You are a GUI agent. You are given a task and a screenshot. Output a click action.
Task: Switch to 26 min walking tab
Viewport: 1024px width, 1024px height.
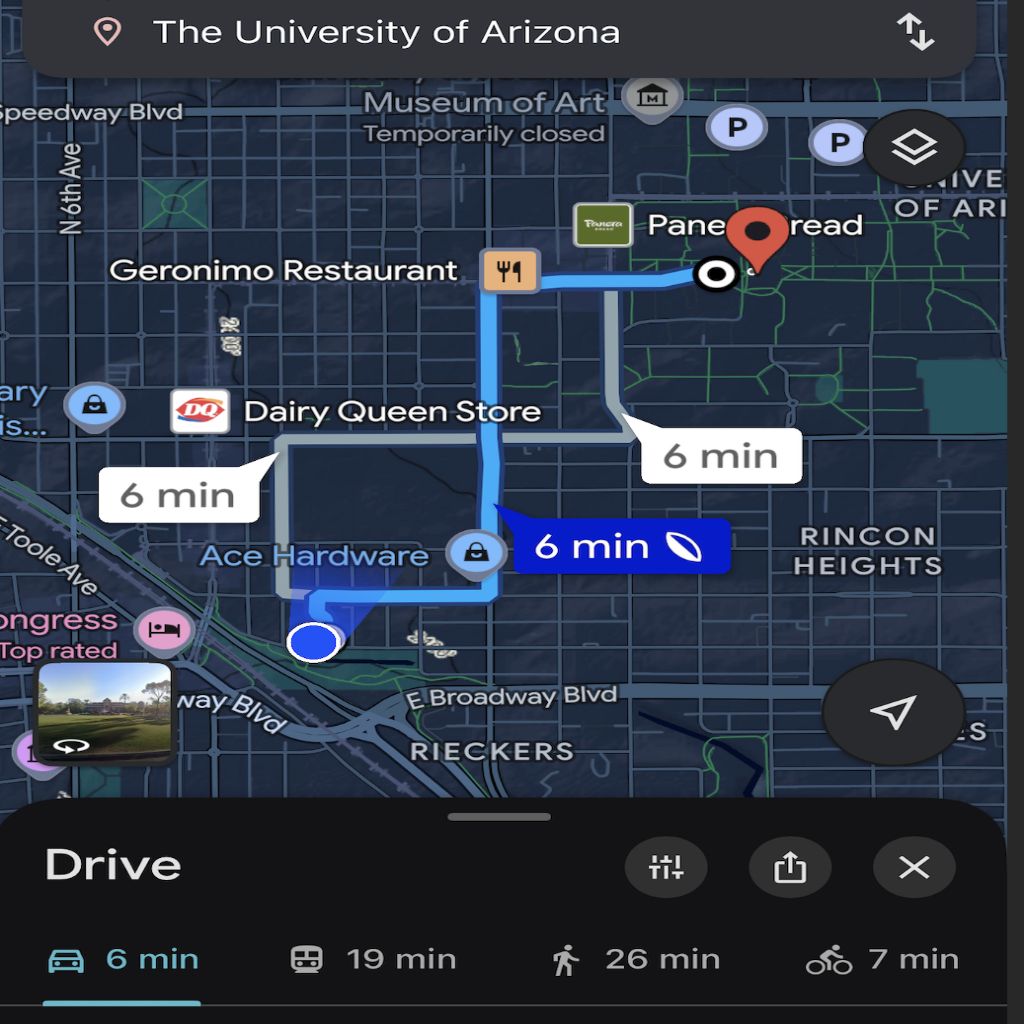(x=636, y=960)
